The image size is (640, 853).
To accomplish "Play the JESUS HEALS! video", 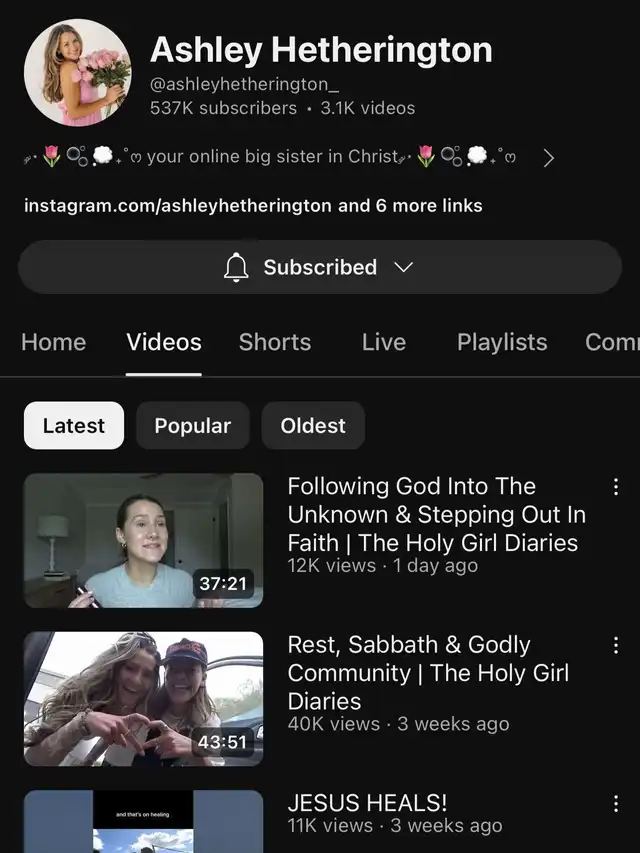I will (x=143, y=822).
